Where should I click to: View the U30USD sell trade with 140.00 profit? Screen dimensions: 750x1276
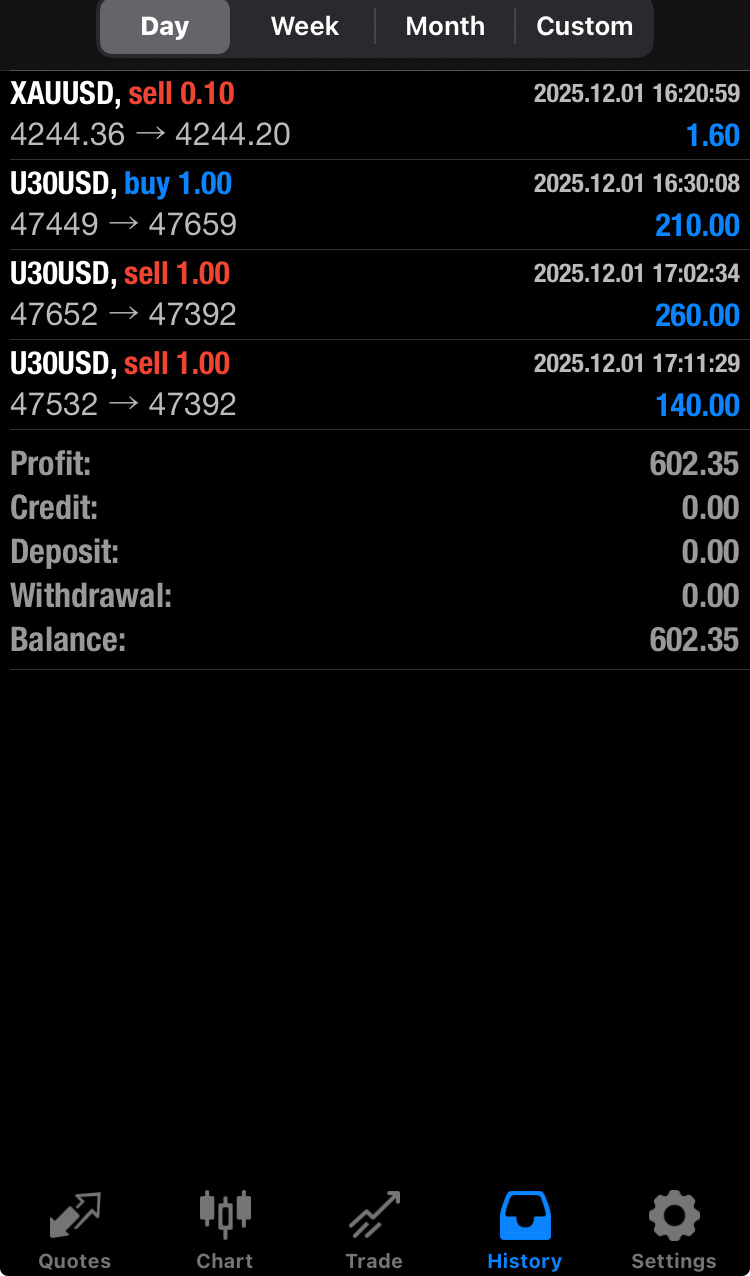pos(375,385)
